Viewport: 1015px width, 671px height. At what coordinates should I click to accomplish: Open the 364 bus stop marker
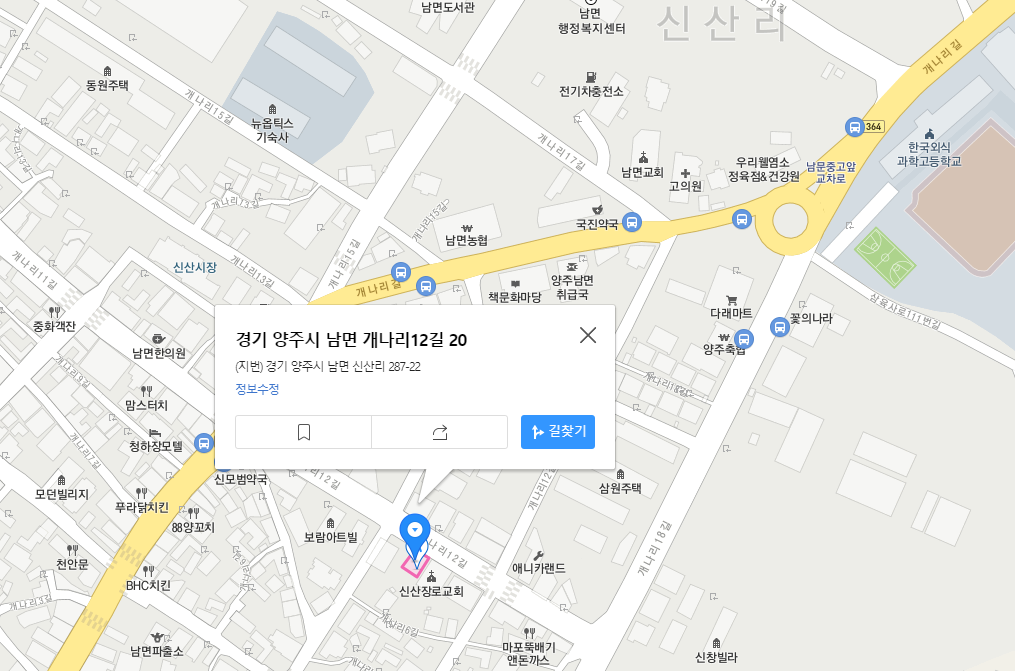[x=855, y=127]
